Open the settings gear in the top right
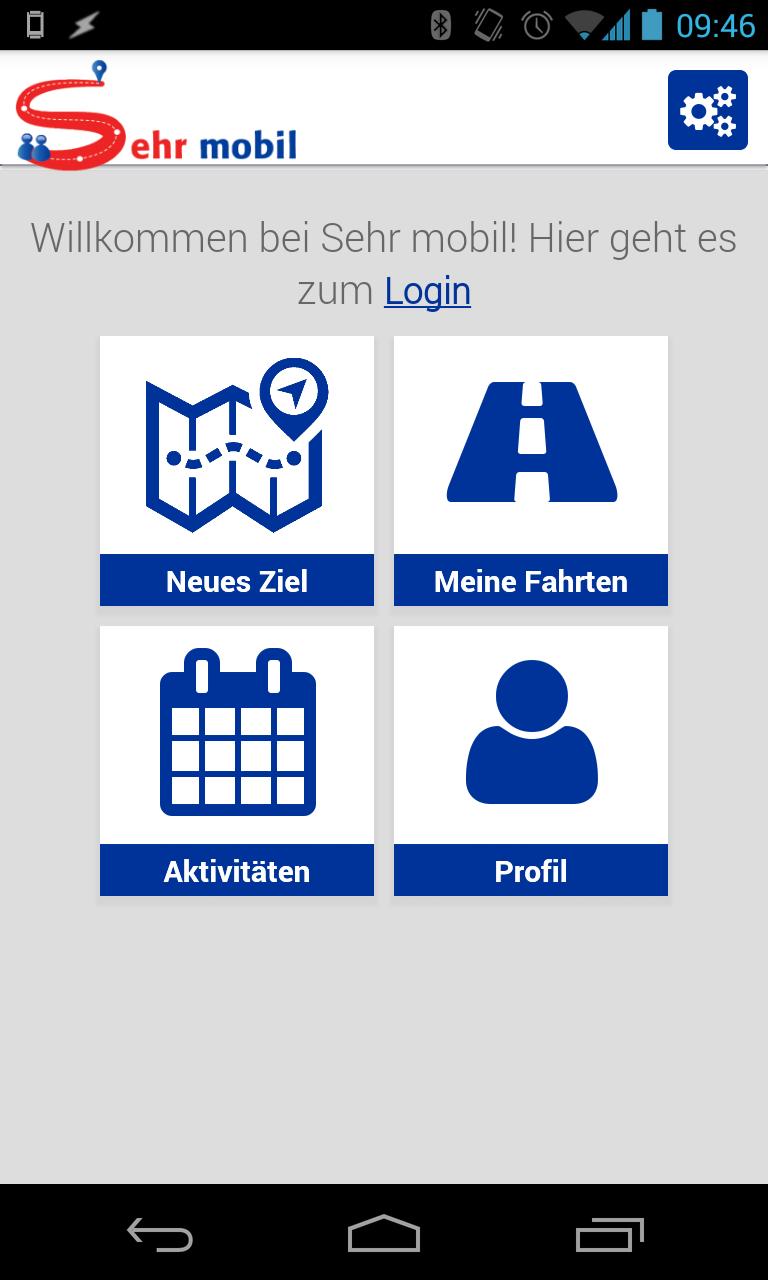Image resolution: width=768 pixels, height=1280 pixels. click(707, 110)
